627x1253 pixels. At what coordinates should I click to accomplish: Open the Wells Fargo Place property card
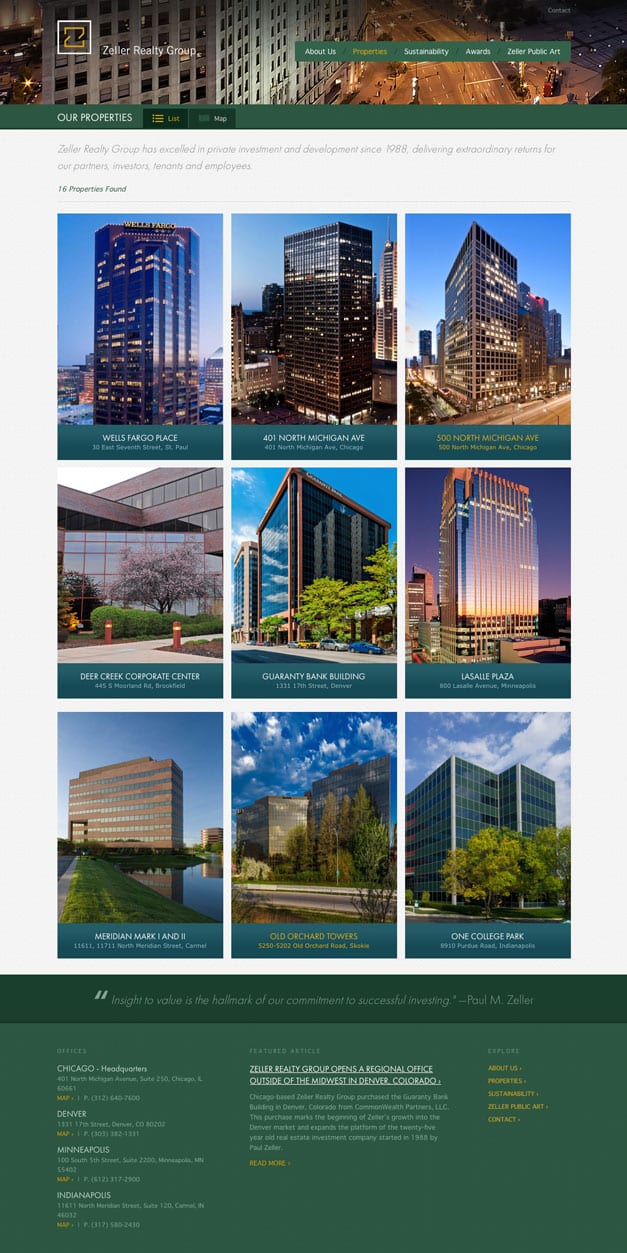pyautogui.click(x=140, y=336)
